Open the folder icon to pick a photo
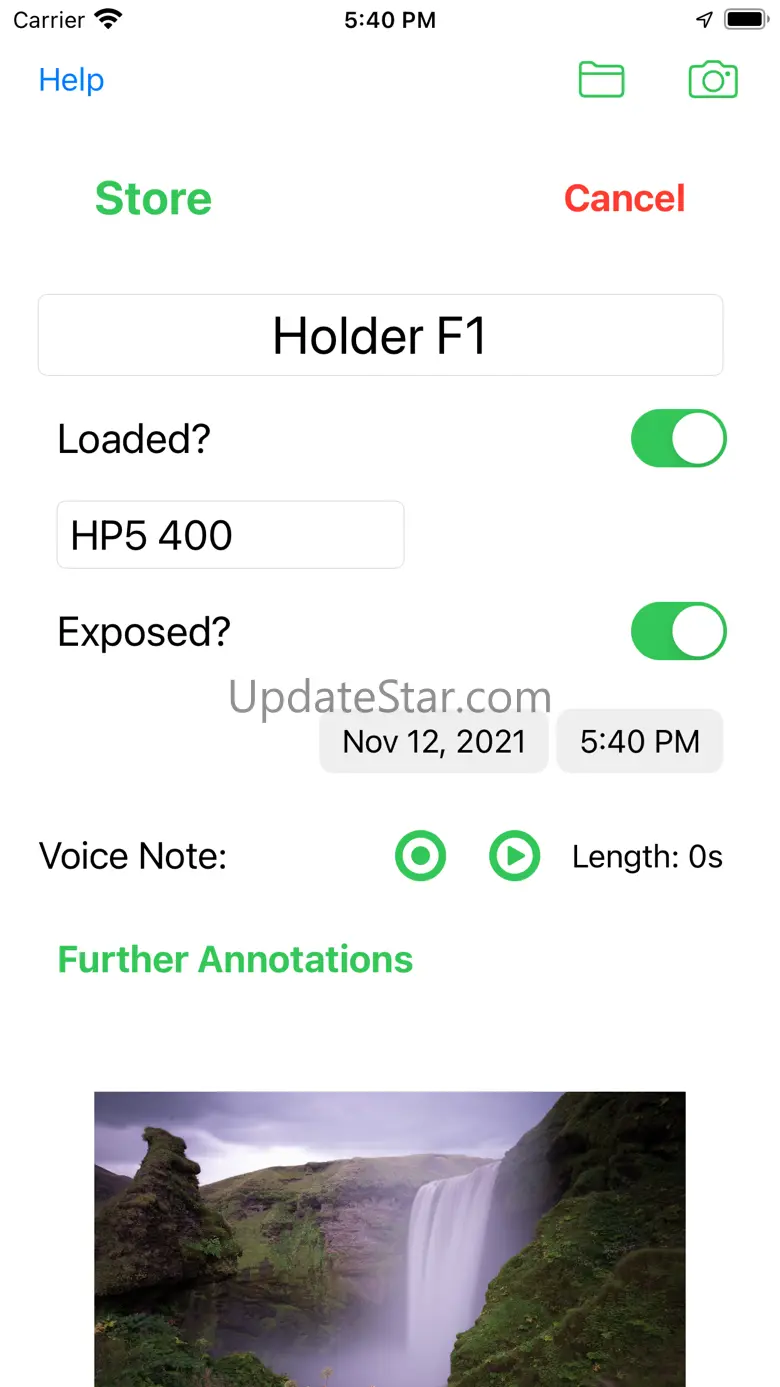The height and width of the screenshot is (1387, 780). click(x=601, y=80)
